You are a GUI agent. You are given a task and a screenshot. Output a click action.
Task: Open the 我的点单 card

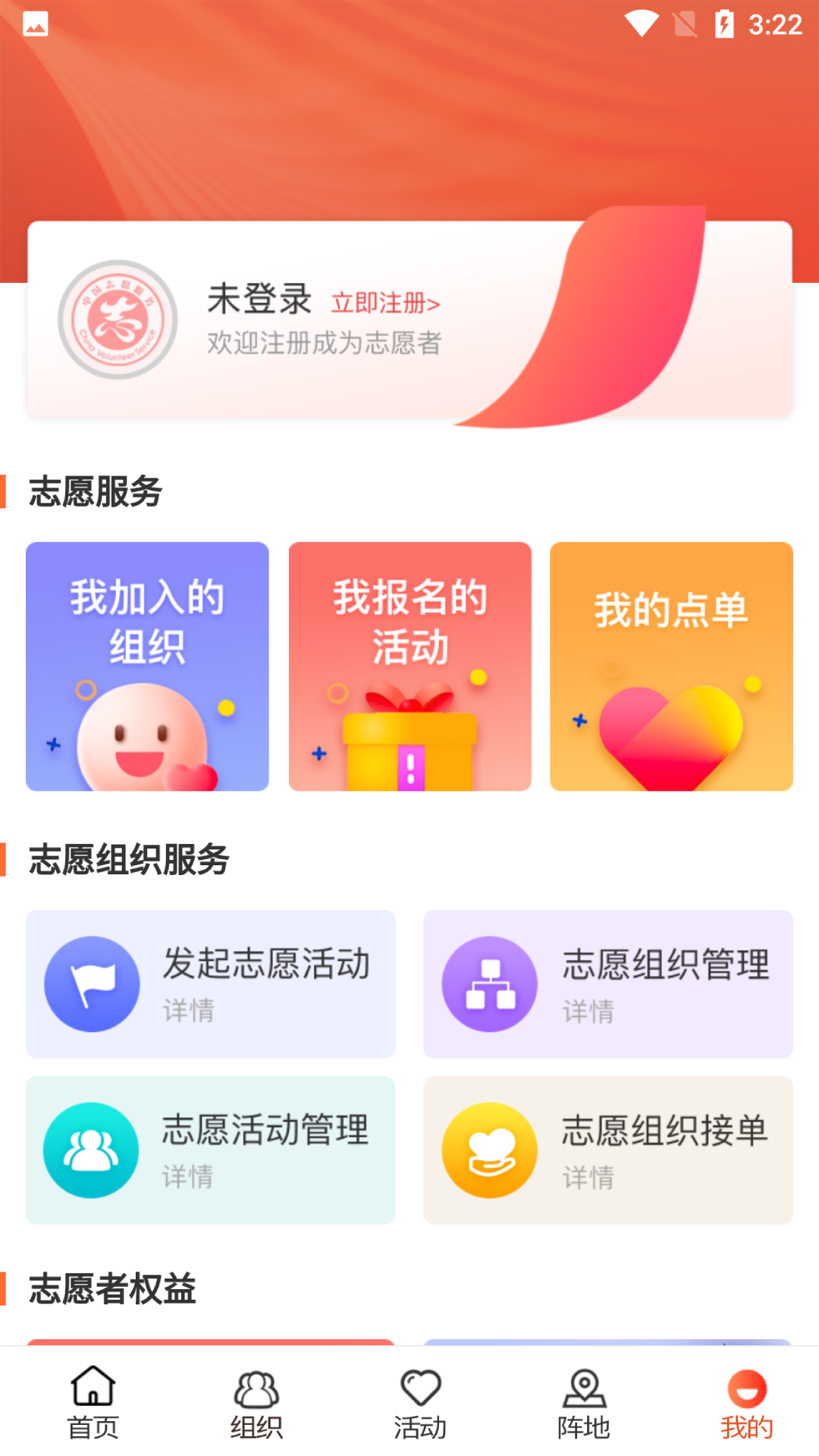(x=671, y=667)
